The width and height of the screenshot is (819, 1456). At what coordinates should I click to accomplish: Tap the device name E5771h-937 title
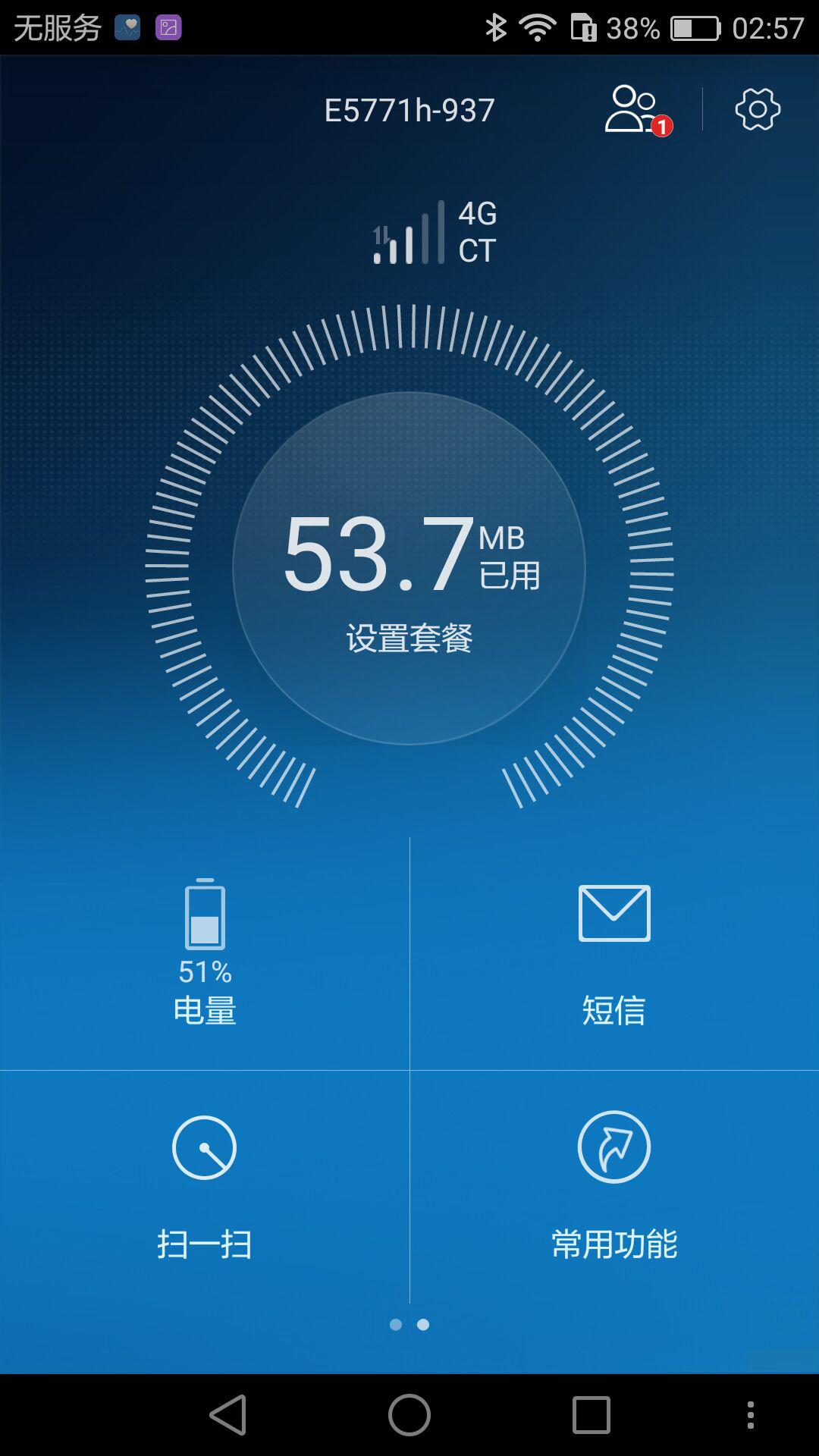[409, 108]
